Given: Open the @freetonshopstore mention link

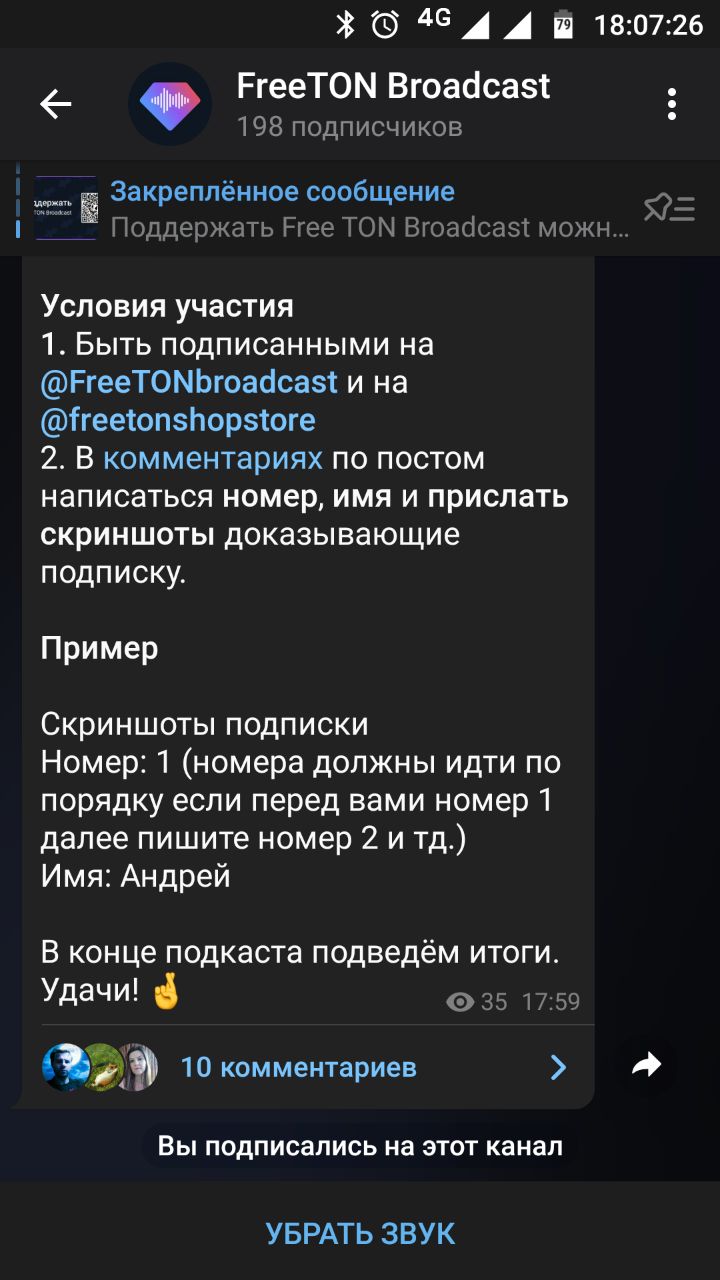Looking at the screenshot, I should point(178,420).
